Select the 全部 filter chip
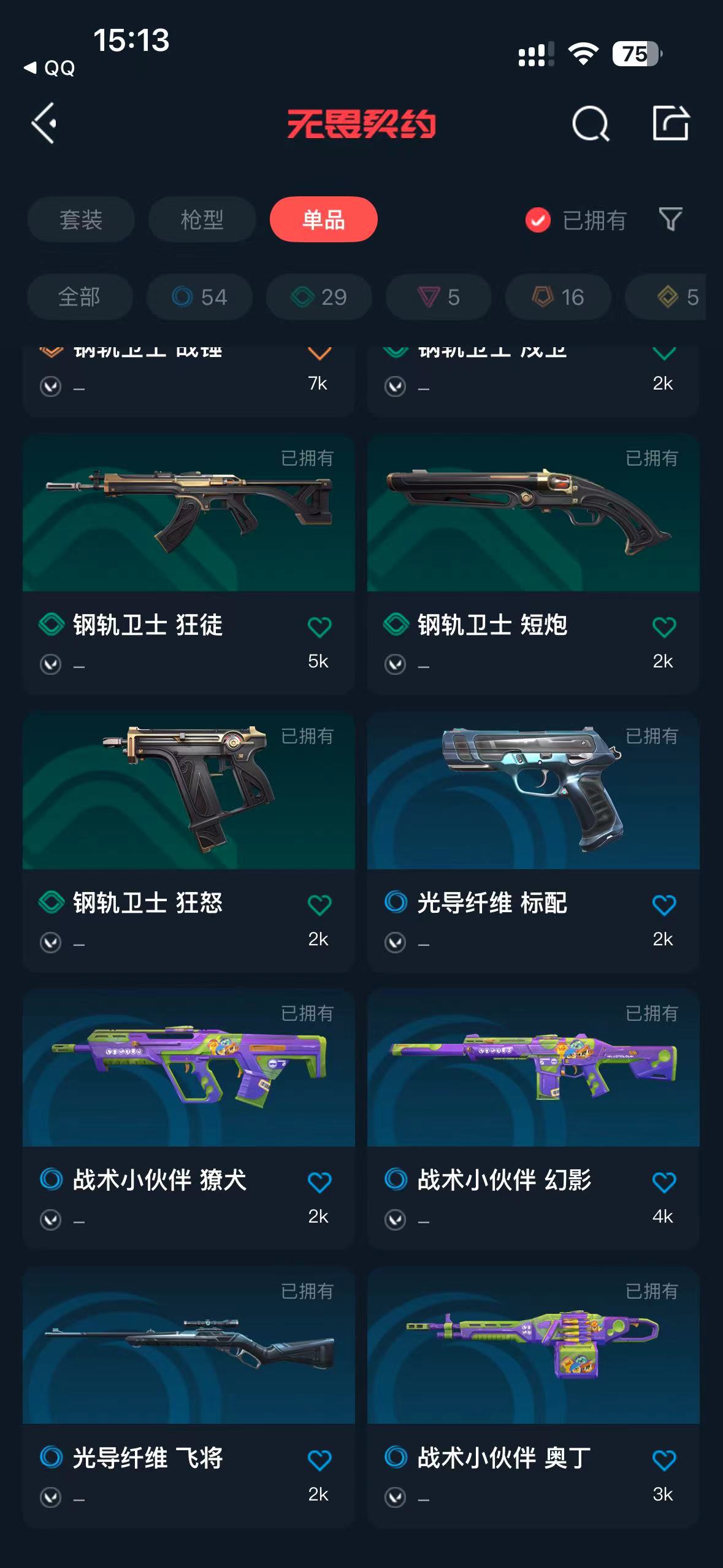 click(80, 297)
